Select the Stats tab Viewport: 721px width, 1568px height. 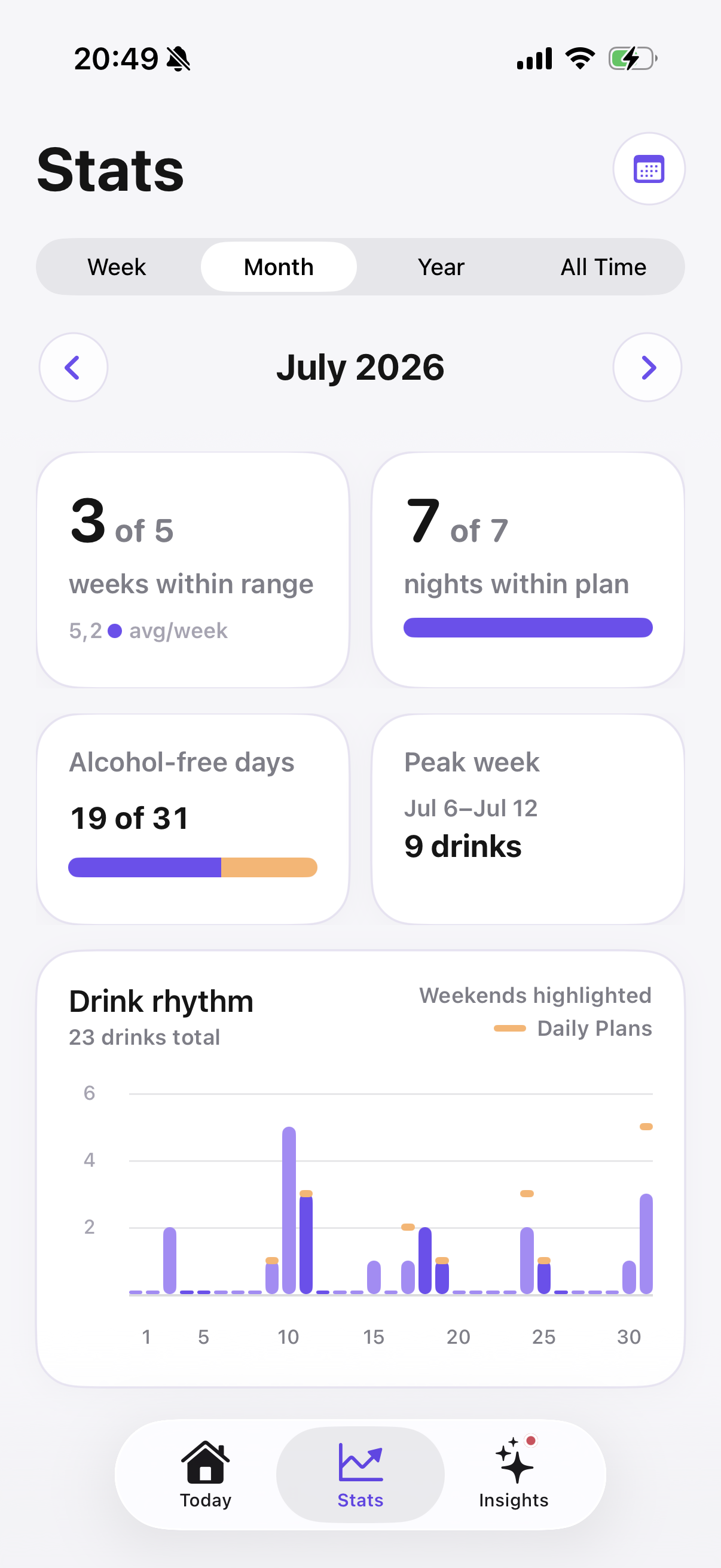[x=360, y=1474]
